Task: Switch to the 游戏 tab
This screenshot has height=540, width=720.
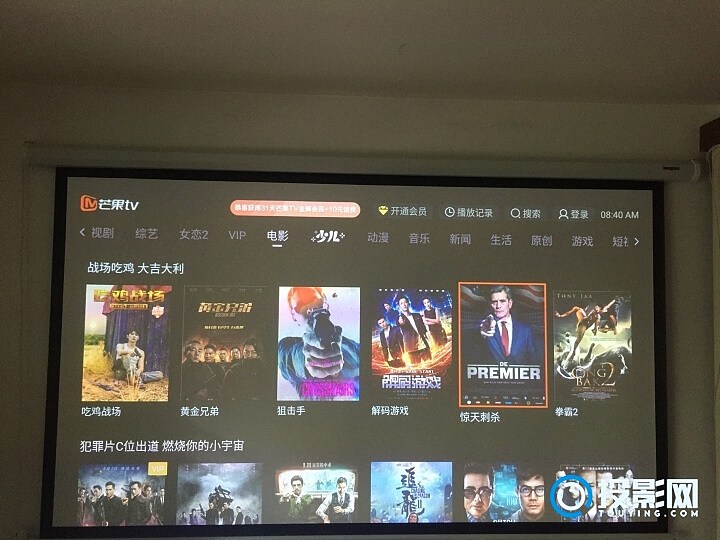Action: [x=582, y=241]
